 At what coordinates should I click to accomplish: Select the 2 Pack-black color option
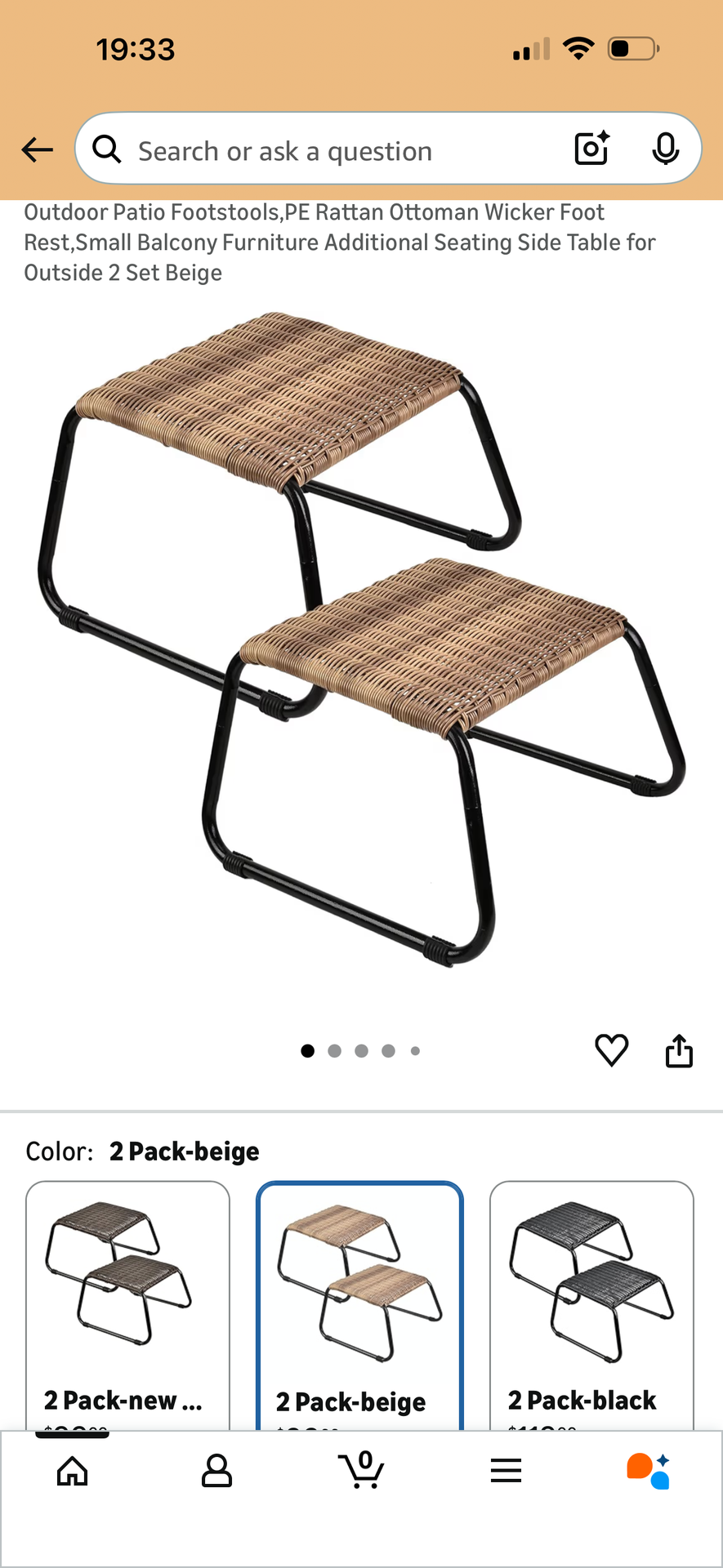[x=591, y=1305]
